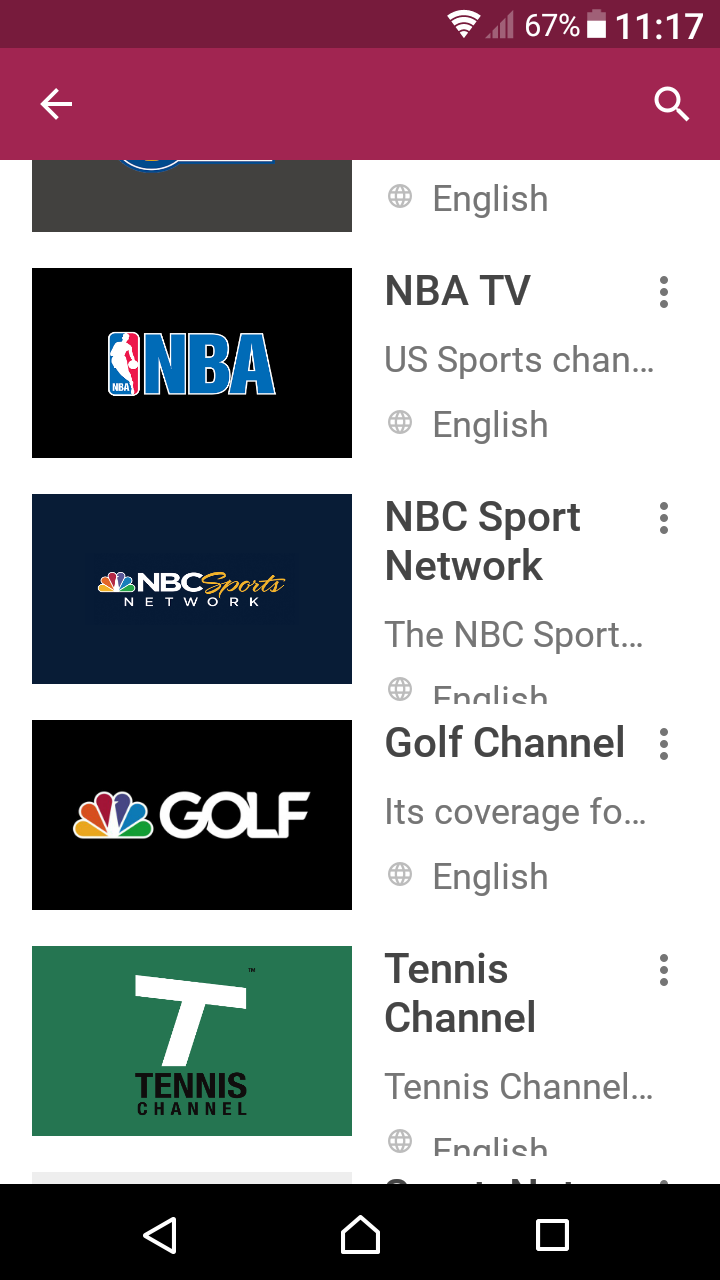720x1280 pixels.
Task: Select the Golf Channel title
Action: 505,743
